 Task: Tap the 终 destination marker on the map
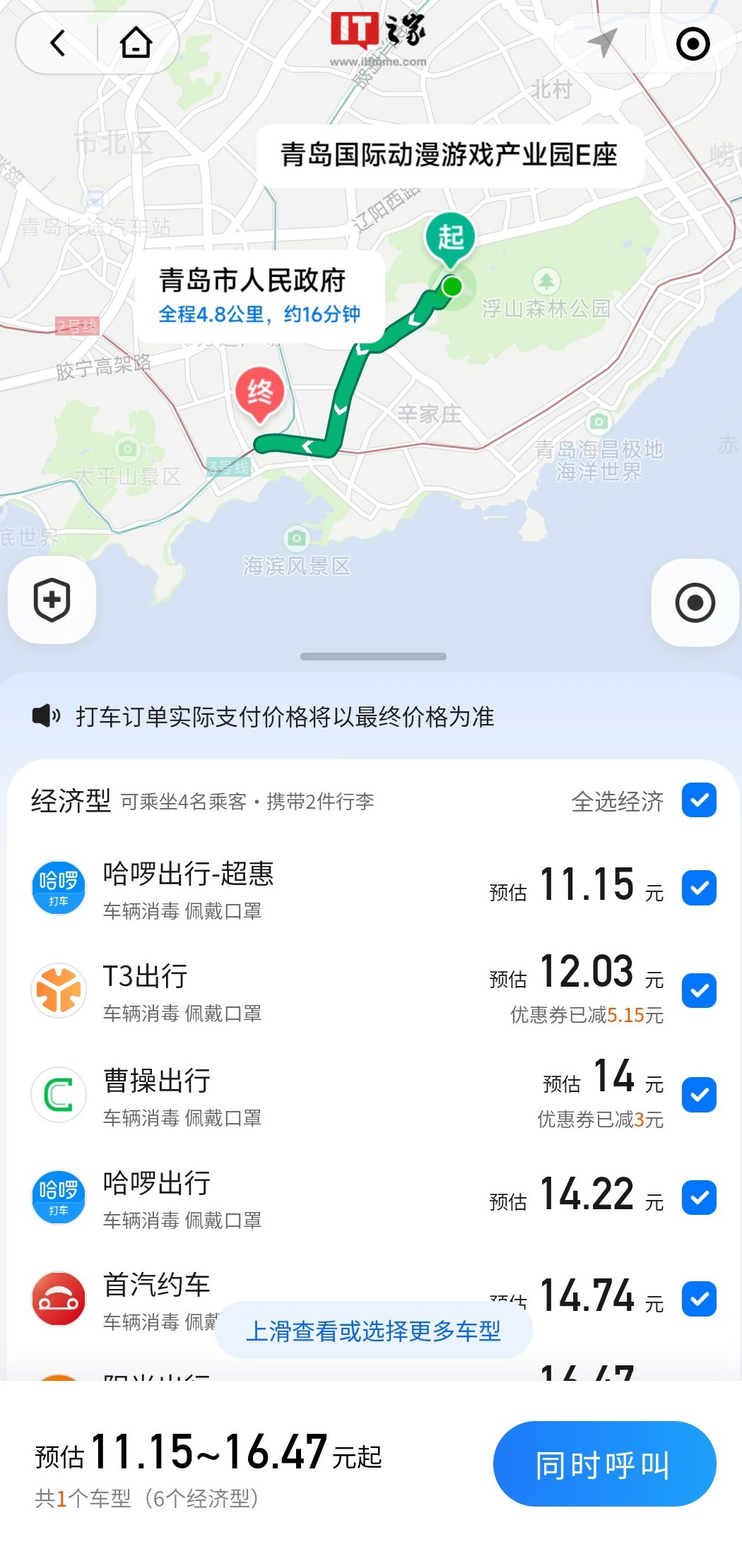pos(259,393)
